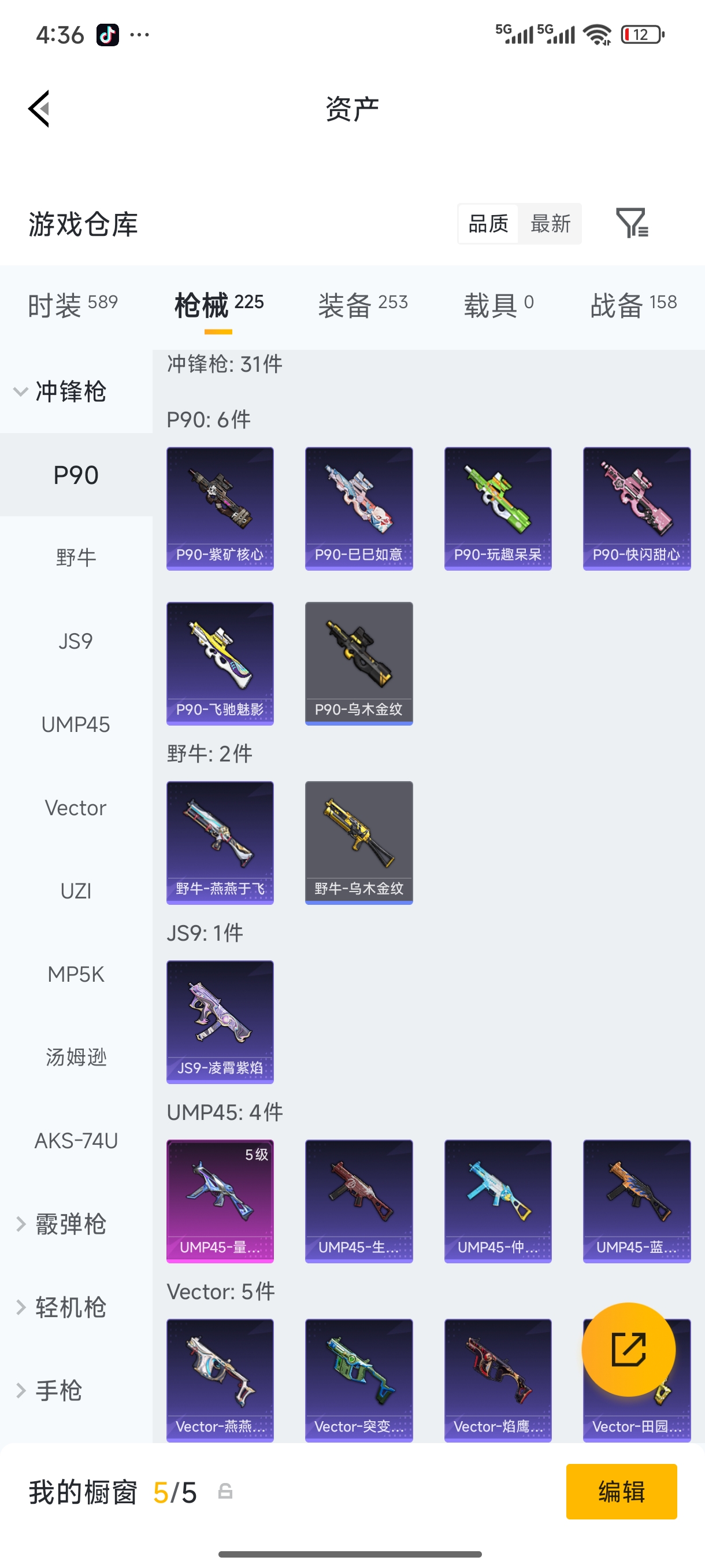Screen dimensions: 705x1568
Task: Open the P90-紫矿核心 skin
Action: (x=220, y=508)
